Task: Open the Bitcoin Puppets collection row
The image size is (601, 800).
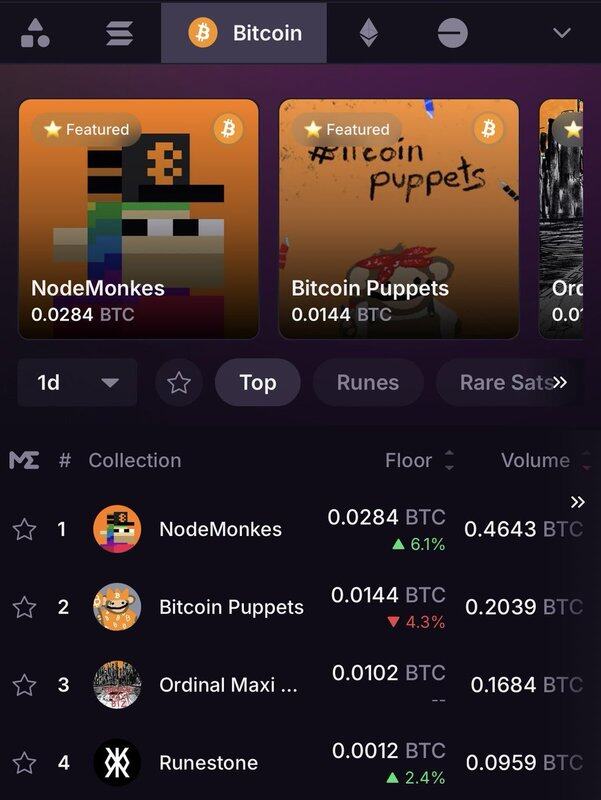Action: (231, 607)
